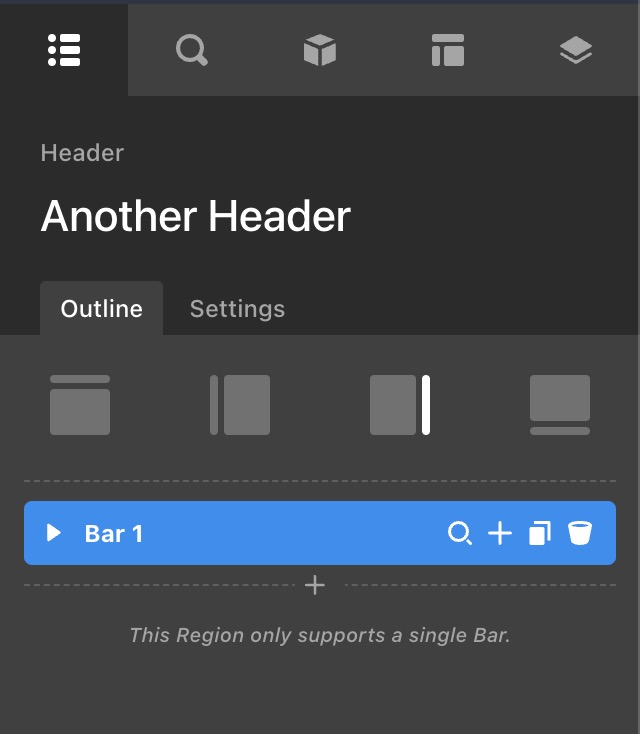Open the search magnifier in the top toolbar
Image resolution: width=640 pixels, height=734 pixels.
pyautogui.click(x=191, y=50)
